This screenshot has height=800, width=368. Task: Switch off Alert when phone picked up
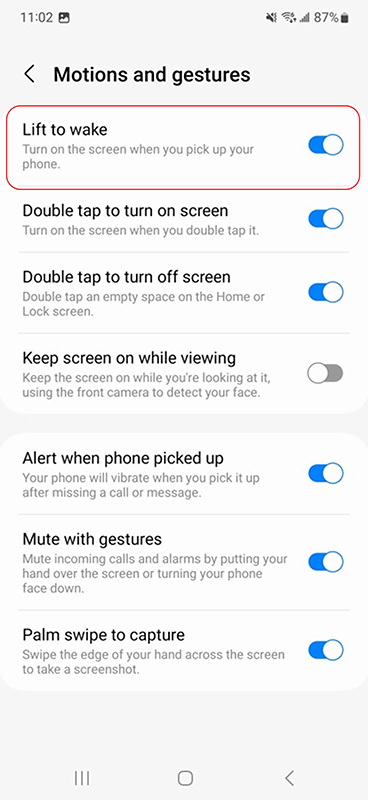pos(326,473)
